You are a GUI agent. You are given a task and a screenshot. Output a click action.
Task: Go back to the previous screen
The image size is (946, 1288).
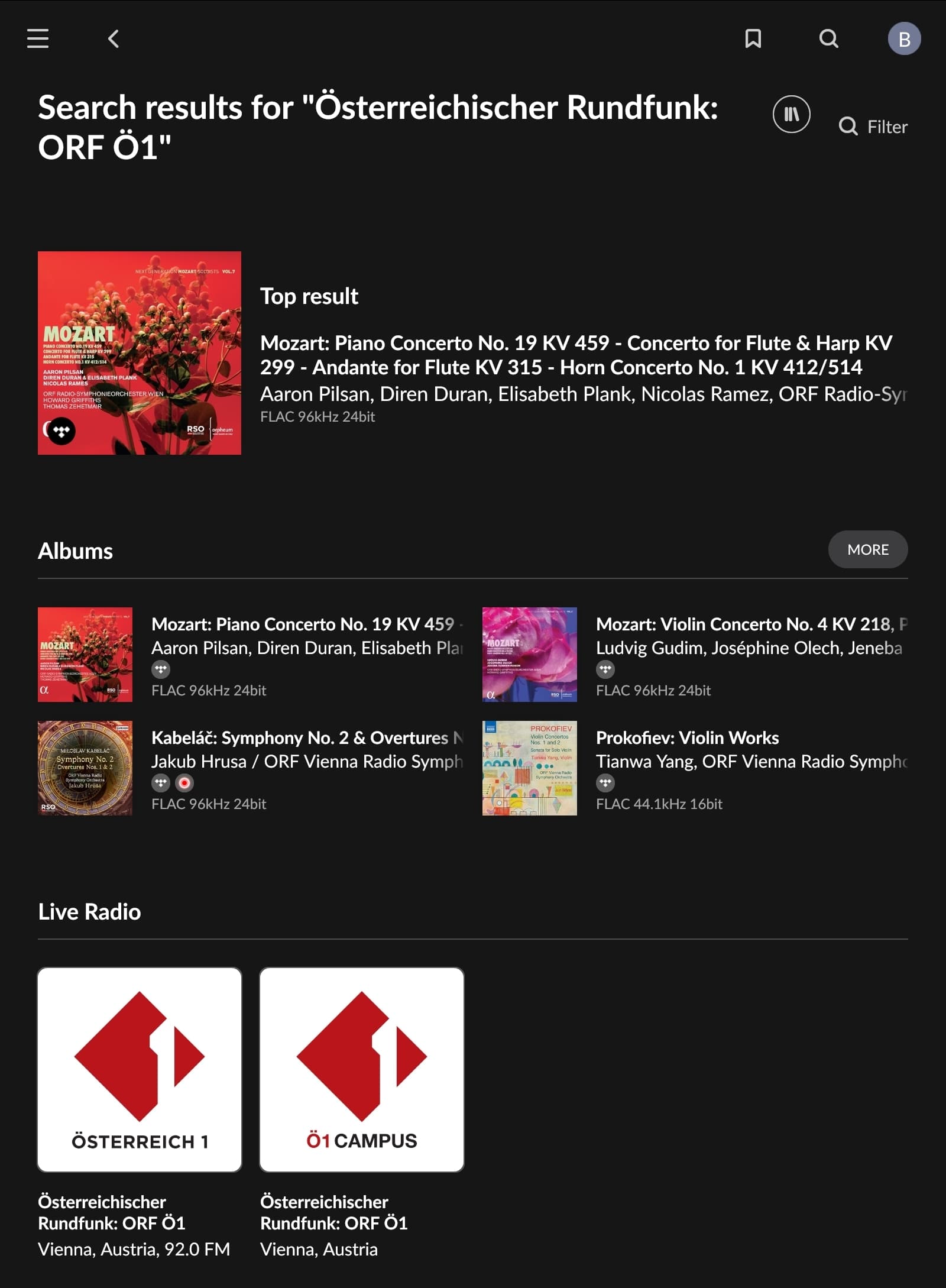pyautogui.click(x=114, y=39)
